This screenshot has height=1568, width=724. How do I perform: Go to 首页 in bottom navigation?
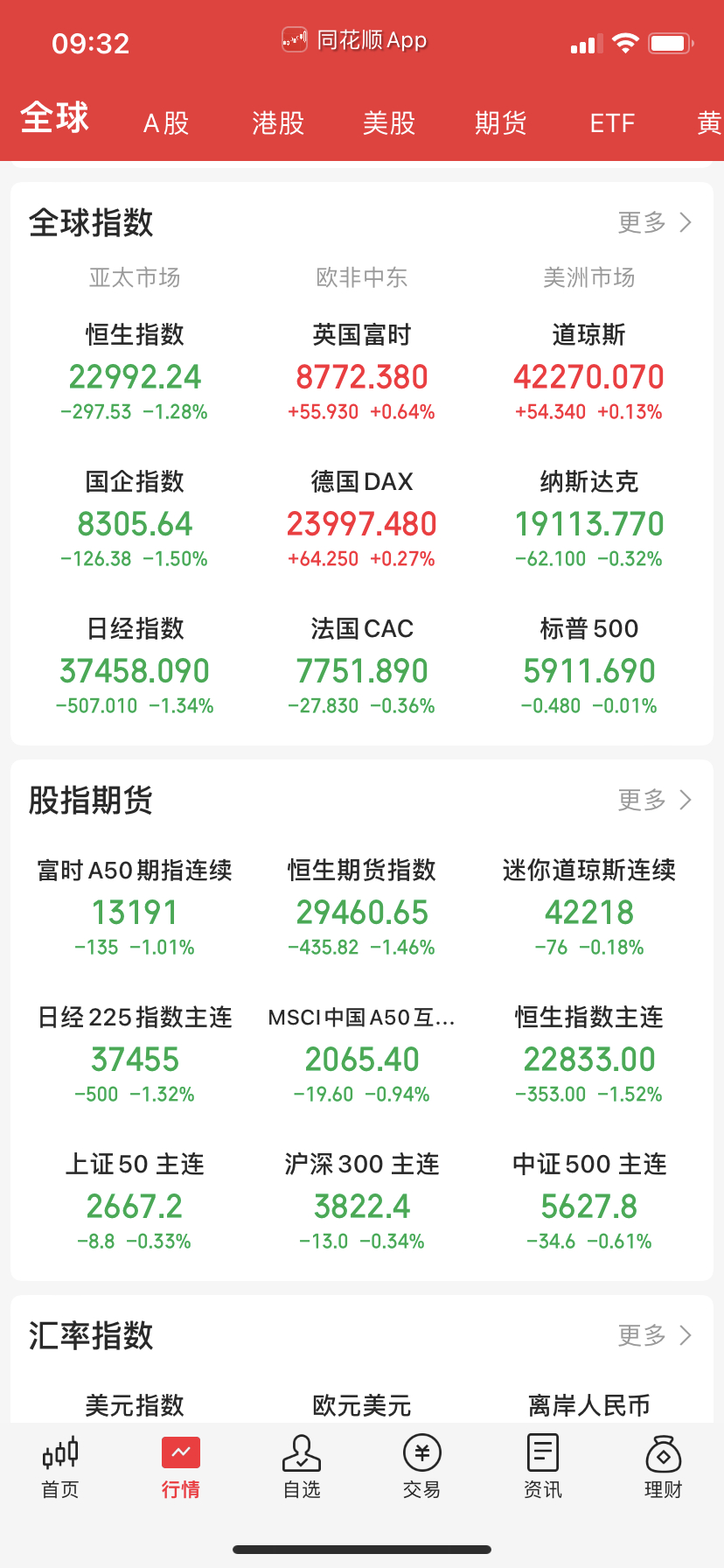pyautogui.click(x=60, y=1467)
